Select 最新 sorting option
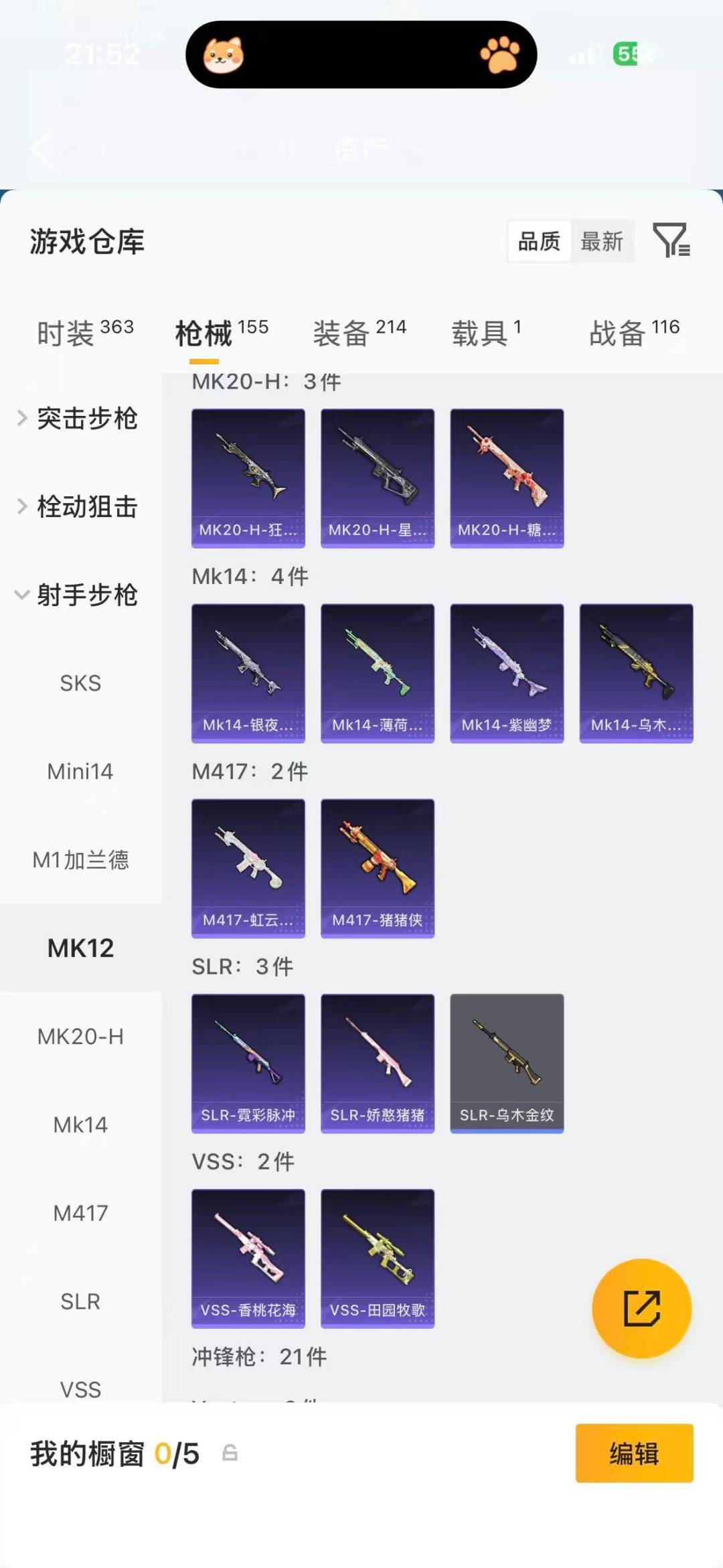The image size is (723, 1568). pyautogui.click(x=601, y=241)
